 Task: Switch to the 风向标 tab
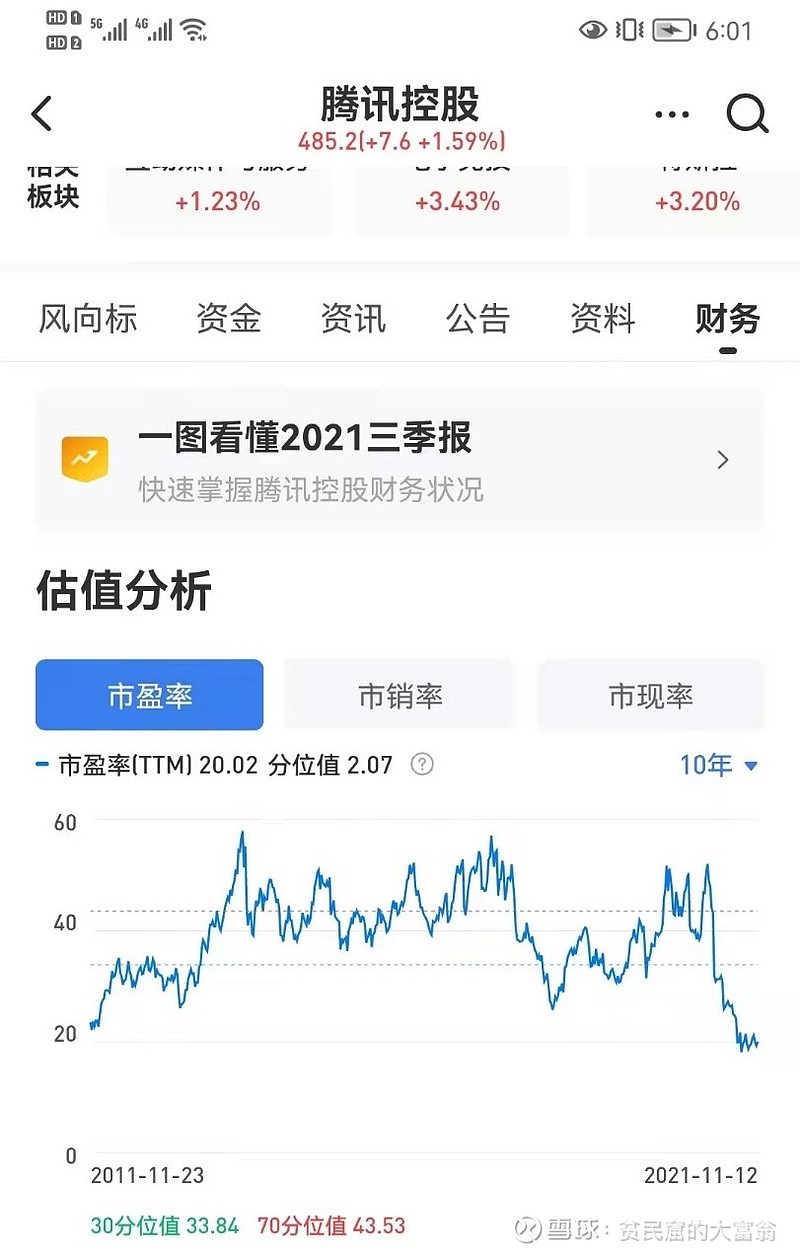pos(88,319)
